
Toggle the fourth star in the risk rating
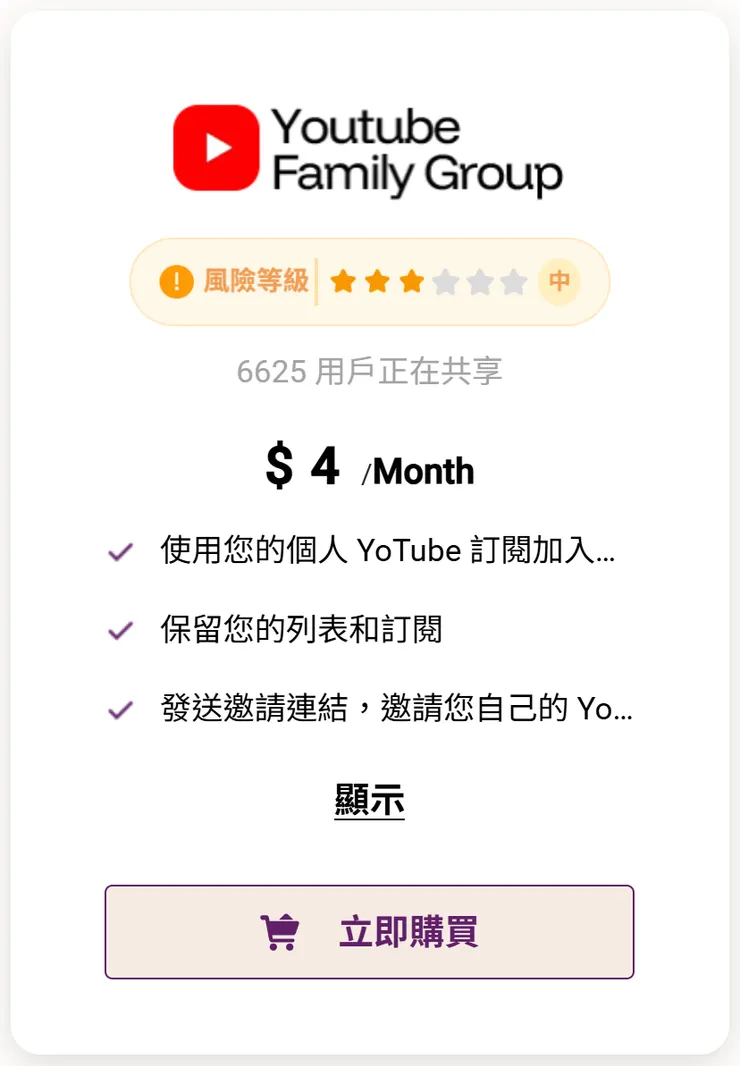pos(443,281)
